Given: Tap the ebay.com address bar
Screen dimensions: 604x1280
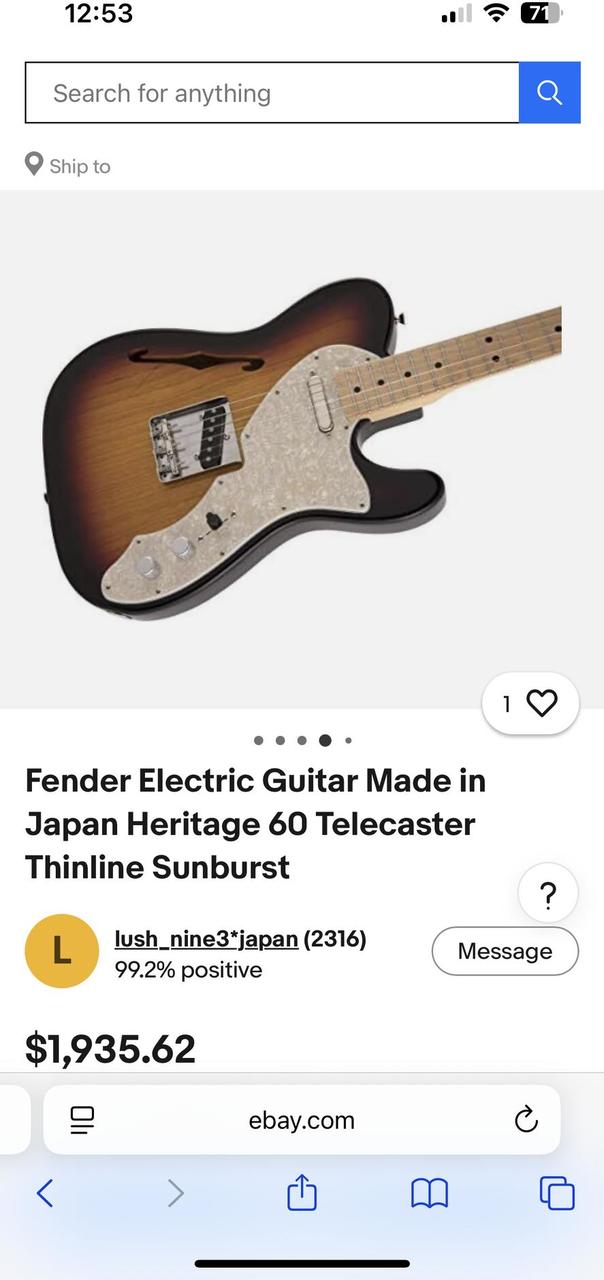Looking at the screenshot, I should tap(301, 1120).
